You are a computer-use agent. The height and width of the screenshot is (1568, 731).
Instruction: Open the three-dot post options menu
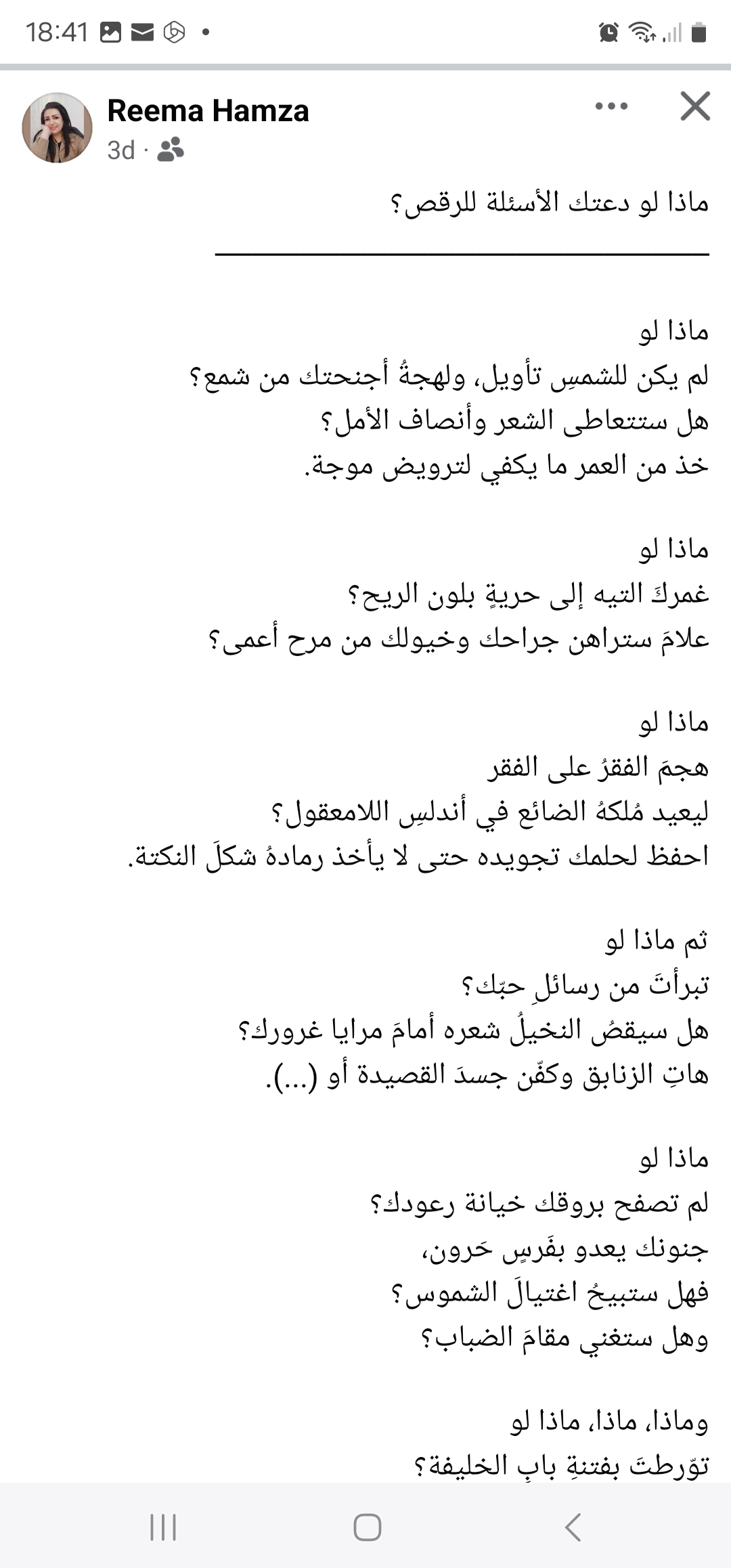coord(611,106)
